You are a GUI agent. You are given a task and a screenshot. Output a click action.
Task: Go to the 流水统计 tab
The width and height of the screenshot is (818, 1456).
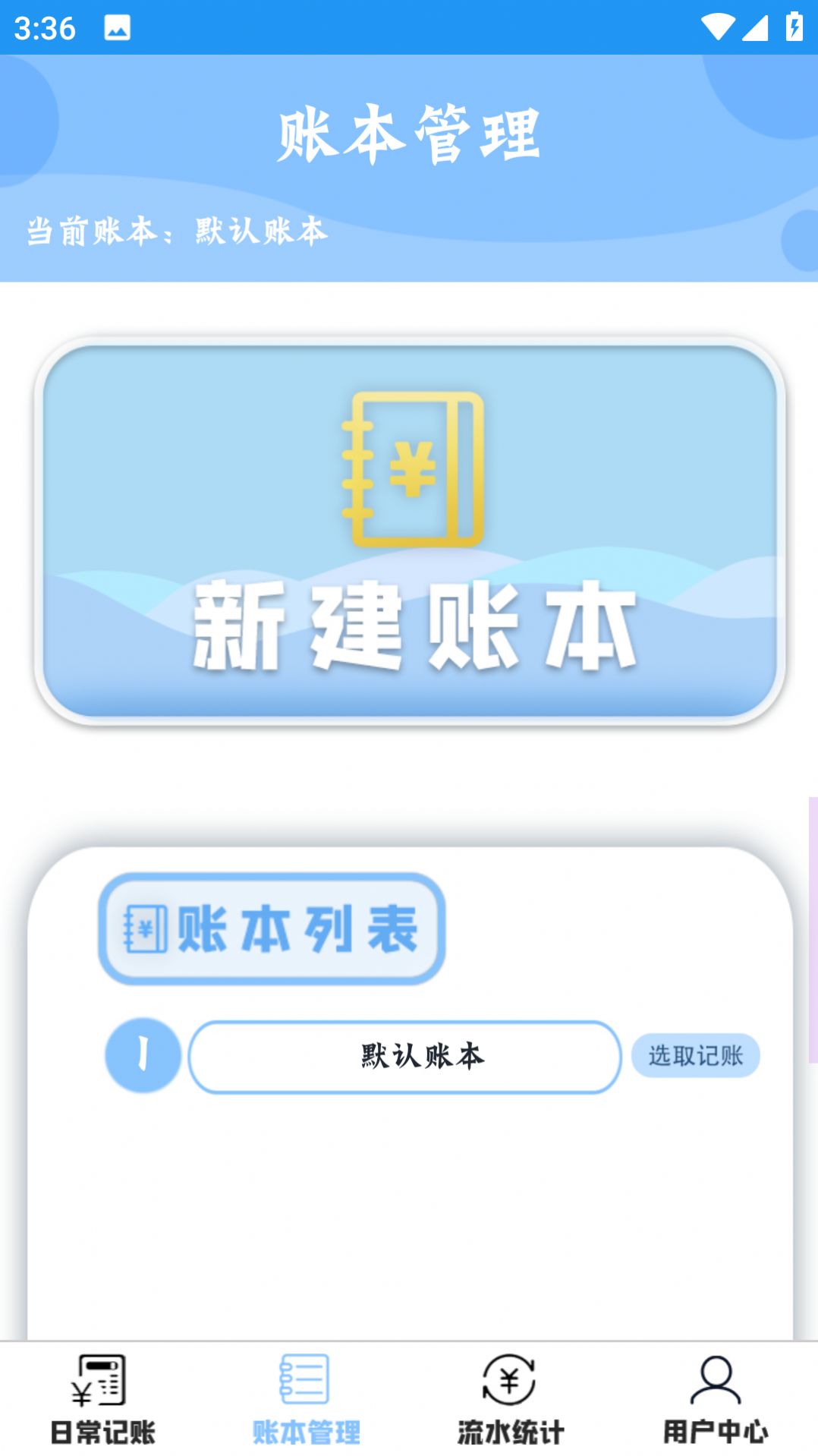pyautogui.click(x=510, y=1399)
